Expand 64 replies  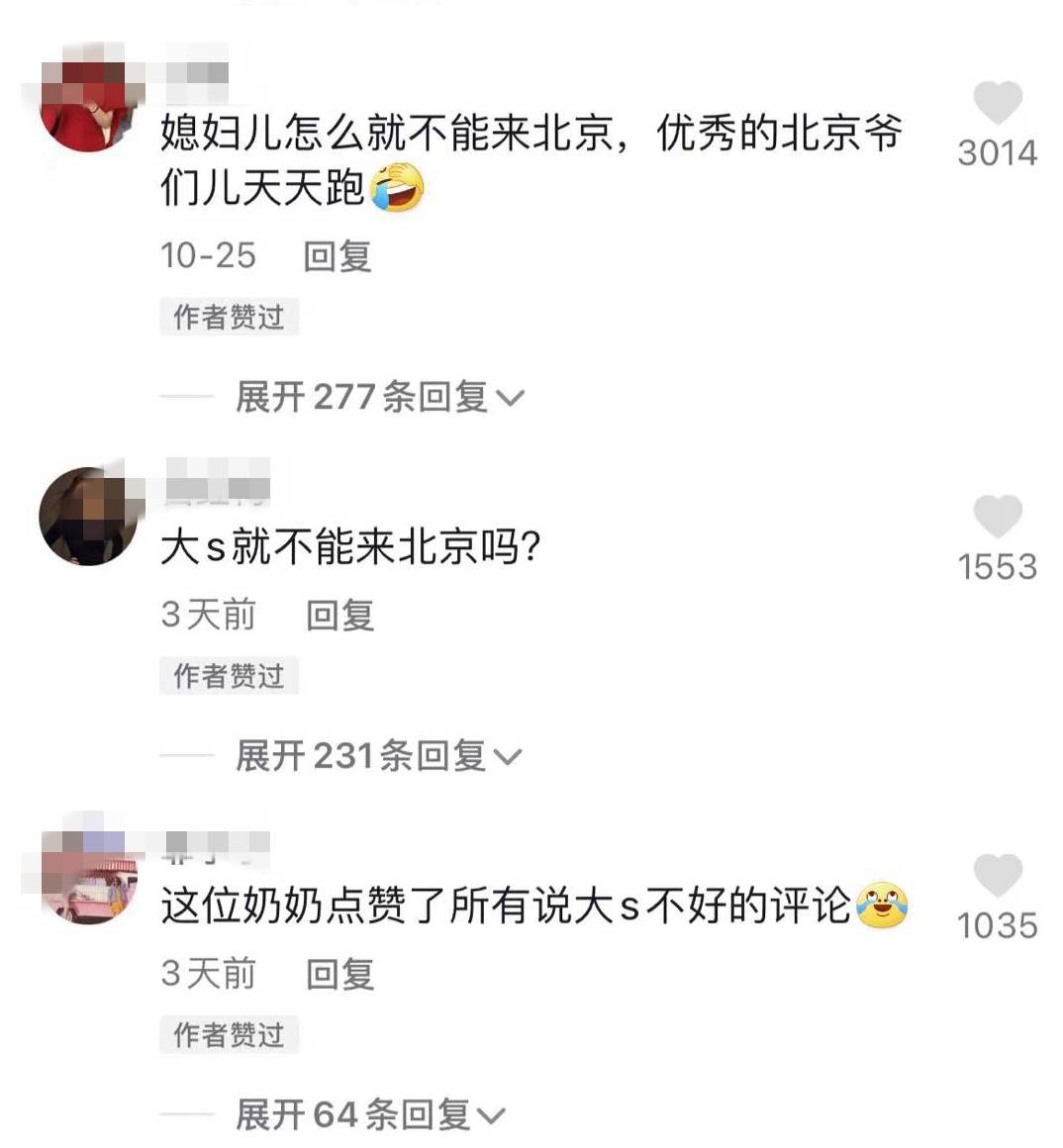click(x=369, y=1115)
